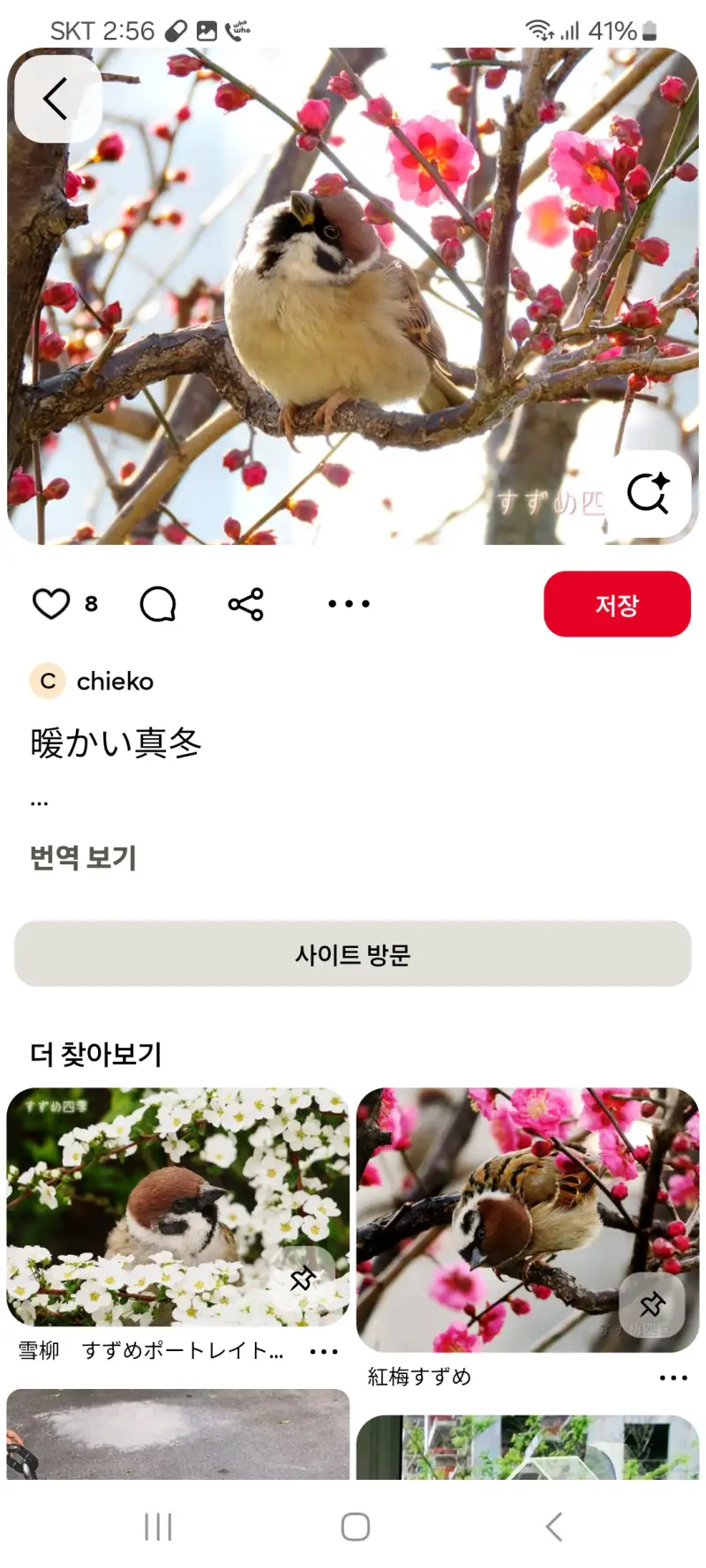Image resolution: width=706 pixels, height=1568 pixels.
Task: Tap the 사이트 방문 button
Action: [353, 954]
